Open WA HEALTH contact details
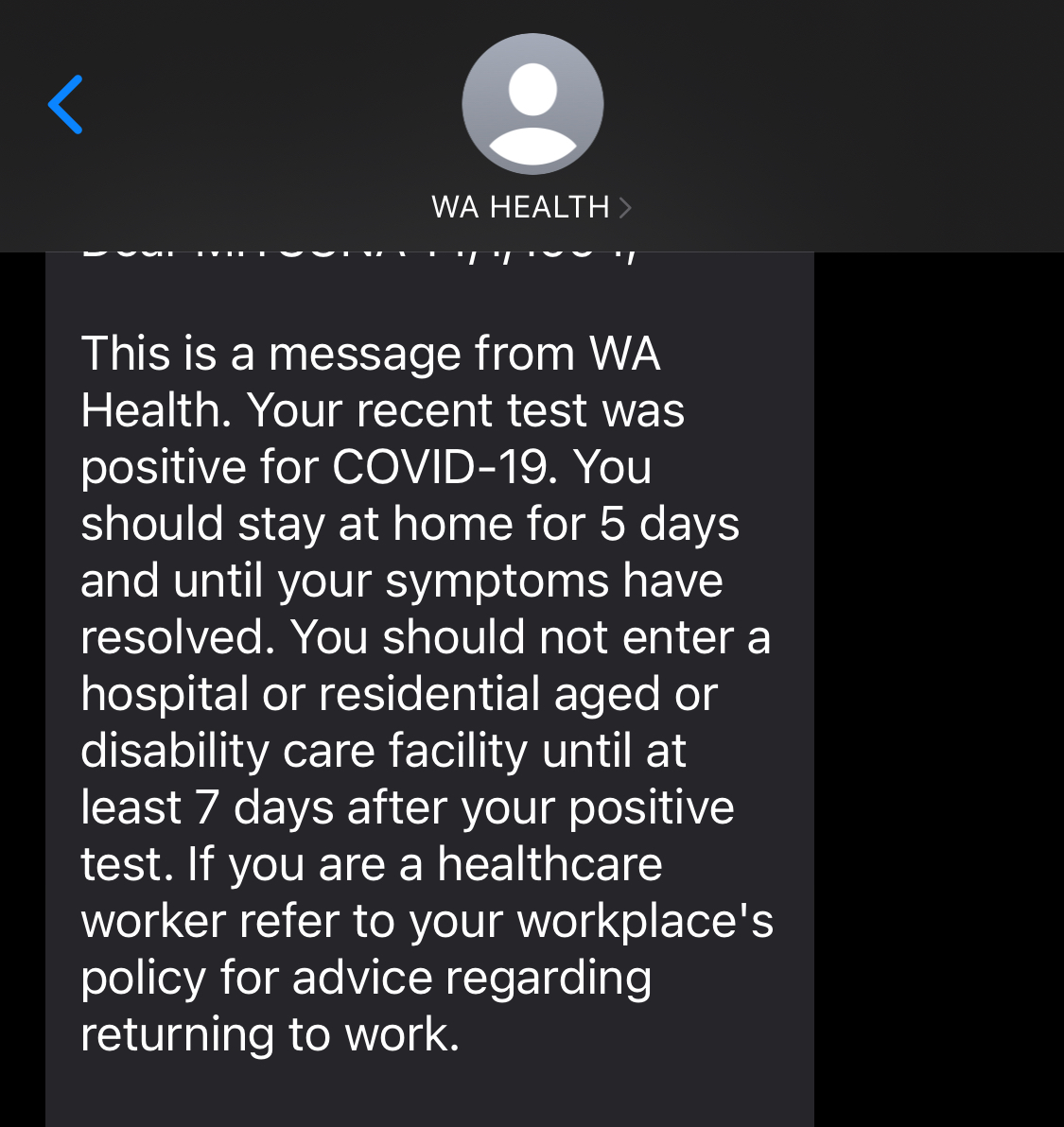Image resolution: width=1064 pixels, height=1127 pixels. 532,207
